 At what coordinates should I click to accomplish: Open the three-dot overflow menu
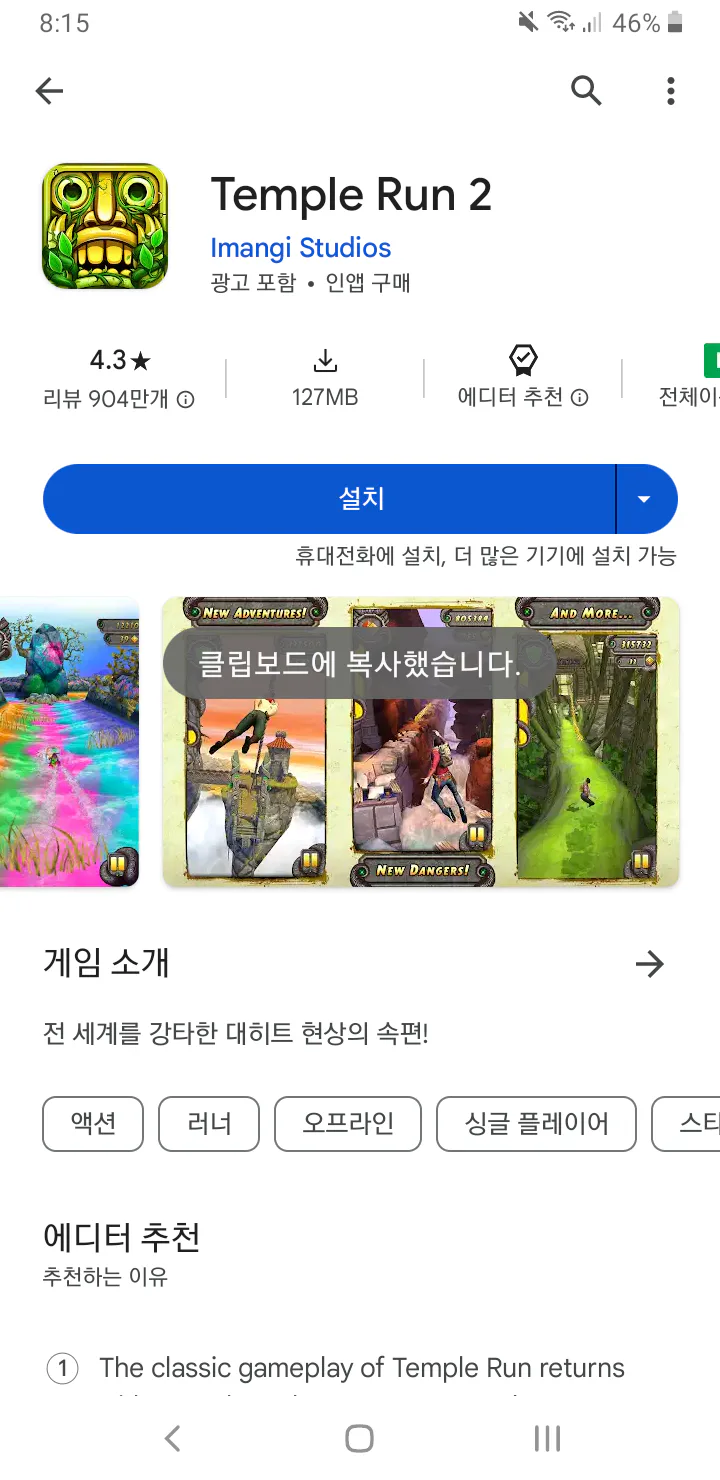coord(670,91)
